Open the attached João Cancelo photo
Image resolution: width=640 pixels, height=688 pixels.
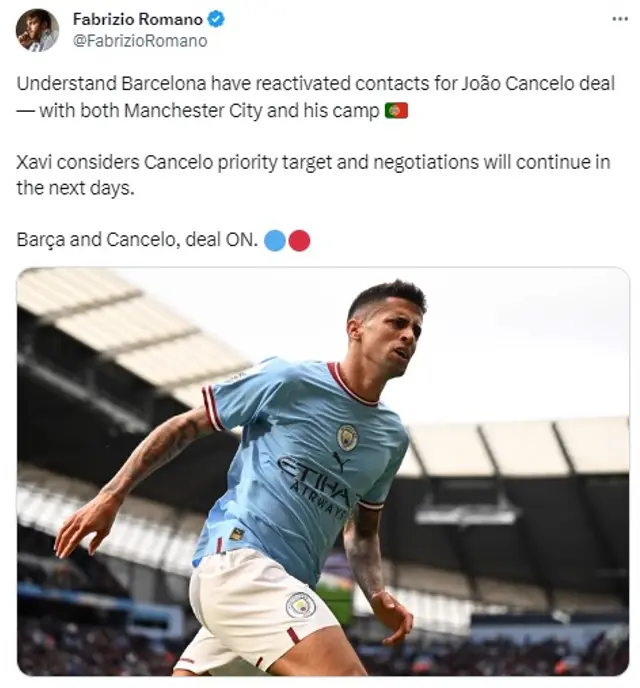click(x=322, y=471)
